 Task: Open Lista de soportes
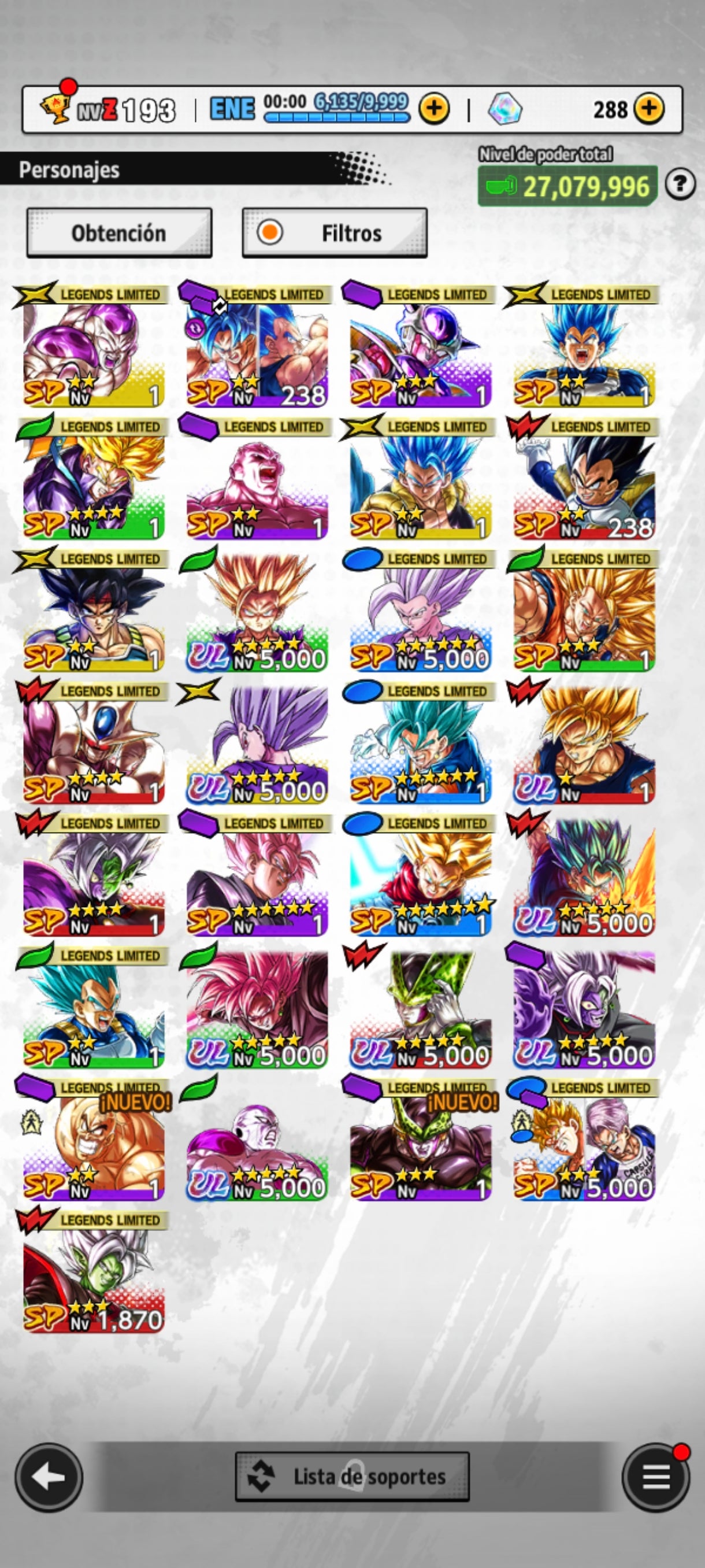click(x=352, y=1477)
